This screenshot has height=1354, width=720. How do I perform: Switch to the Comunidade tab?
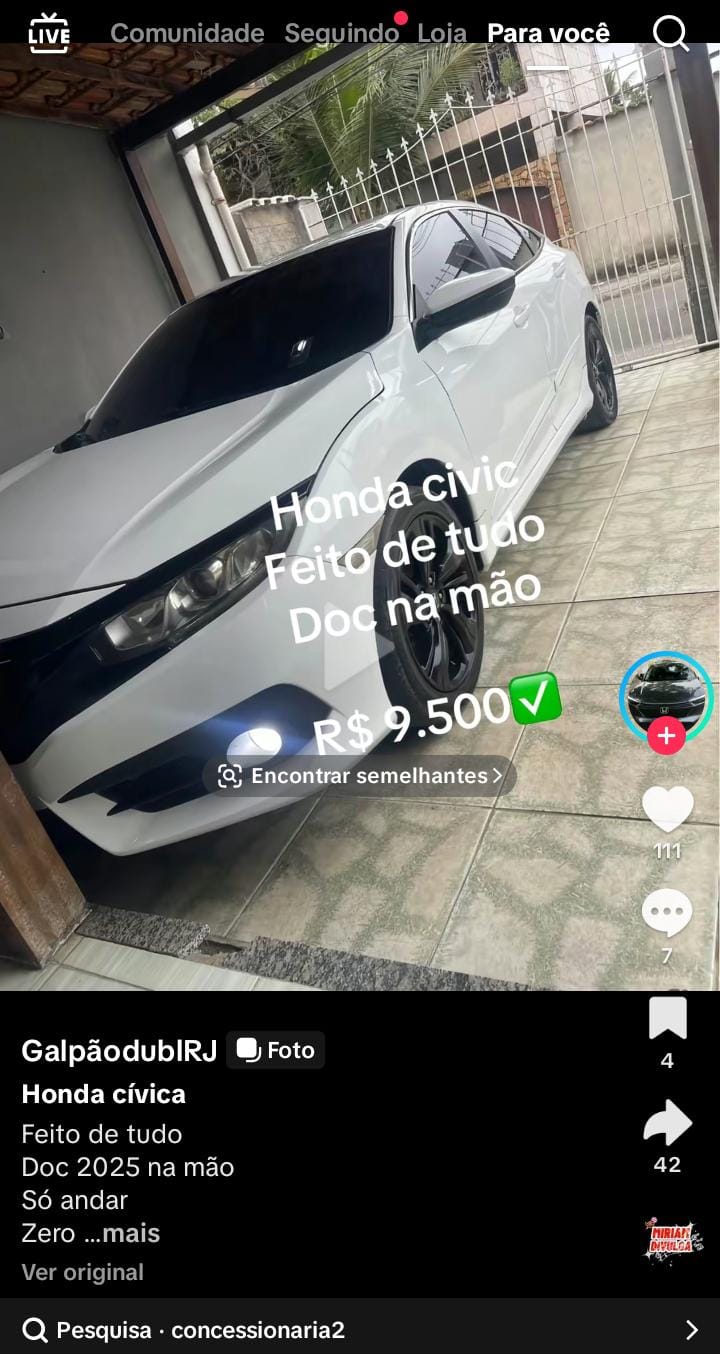pyautogui.click(x=187, y=33)
